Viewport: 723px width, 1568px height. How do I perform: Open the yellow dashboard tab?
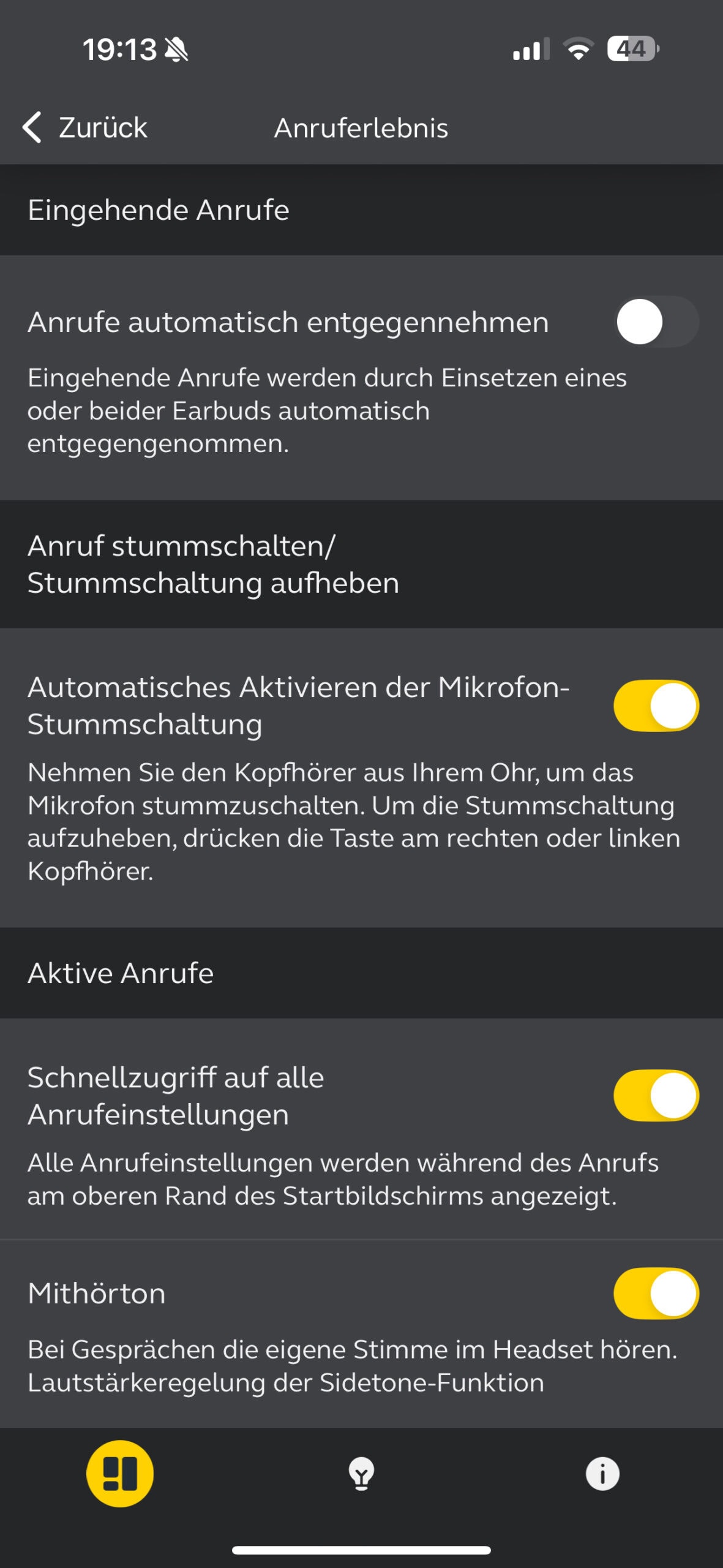coord(120,1473)
